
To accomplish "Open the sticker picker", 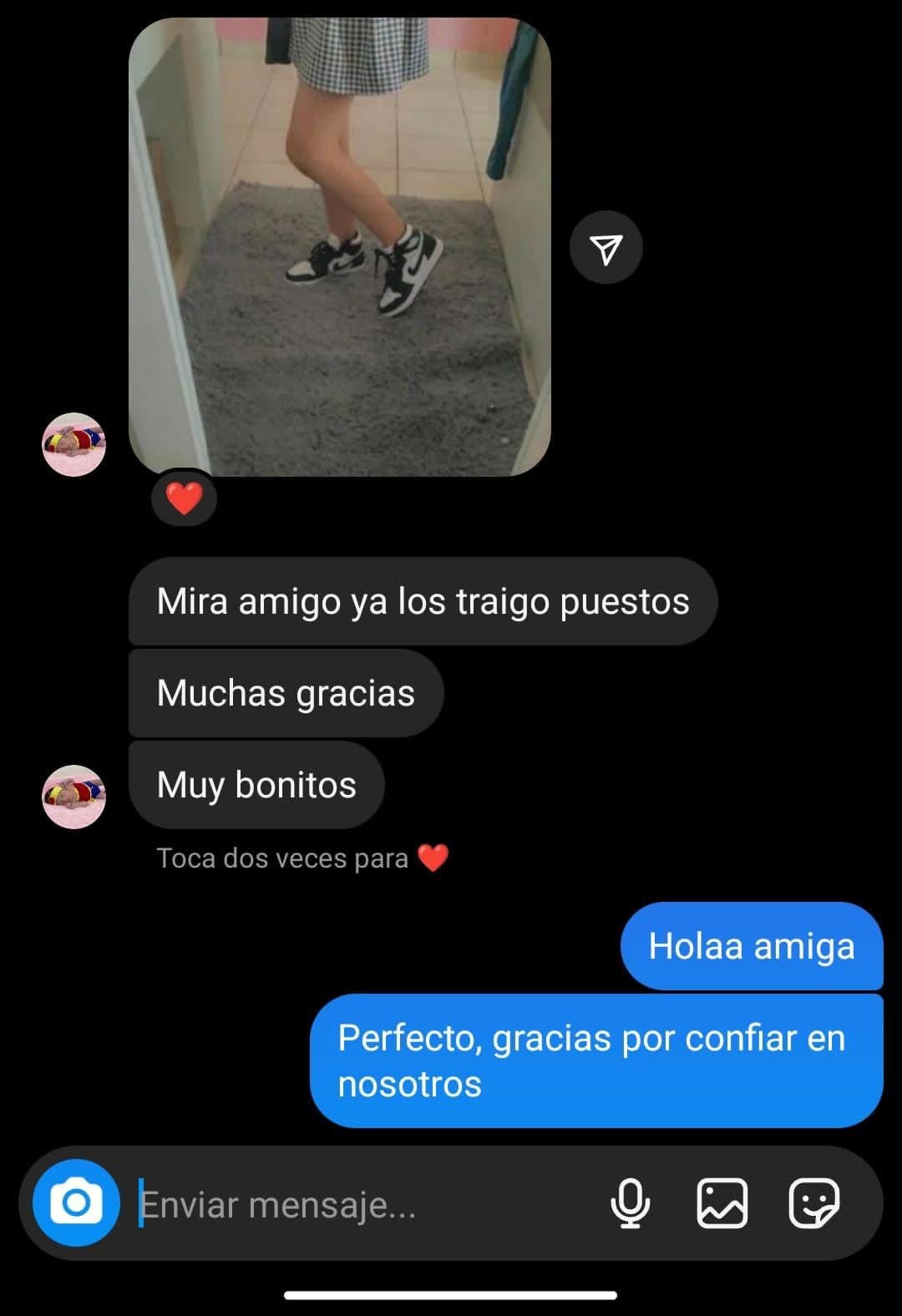I will coord(813,1203).
